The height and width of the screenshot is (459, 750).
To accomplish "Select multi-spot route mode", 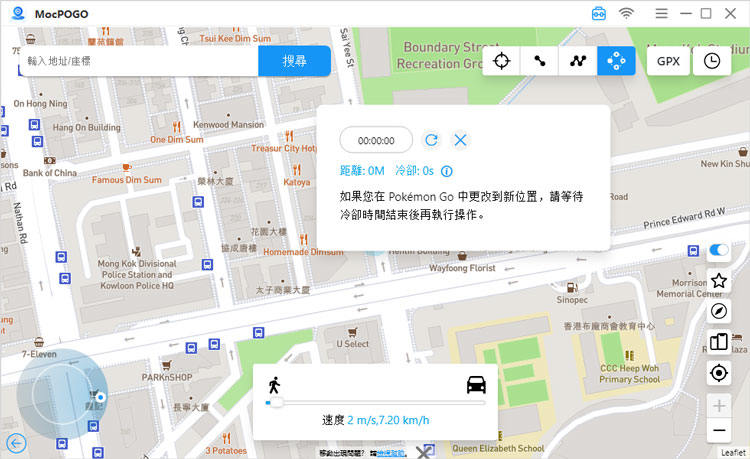I will [x=578, y=61].
